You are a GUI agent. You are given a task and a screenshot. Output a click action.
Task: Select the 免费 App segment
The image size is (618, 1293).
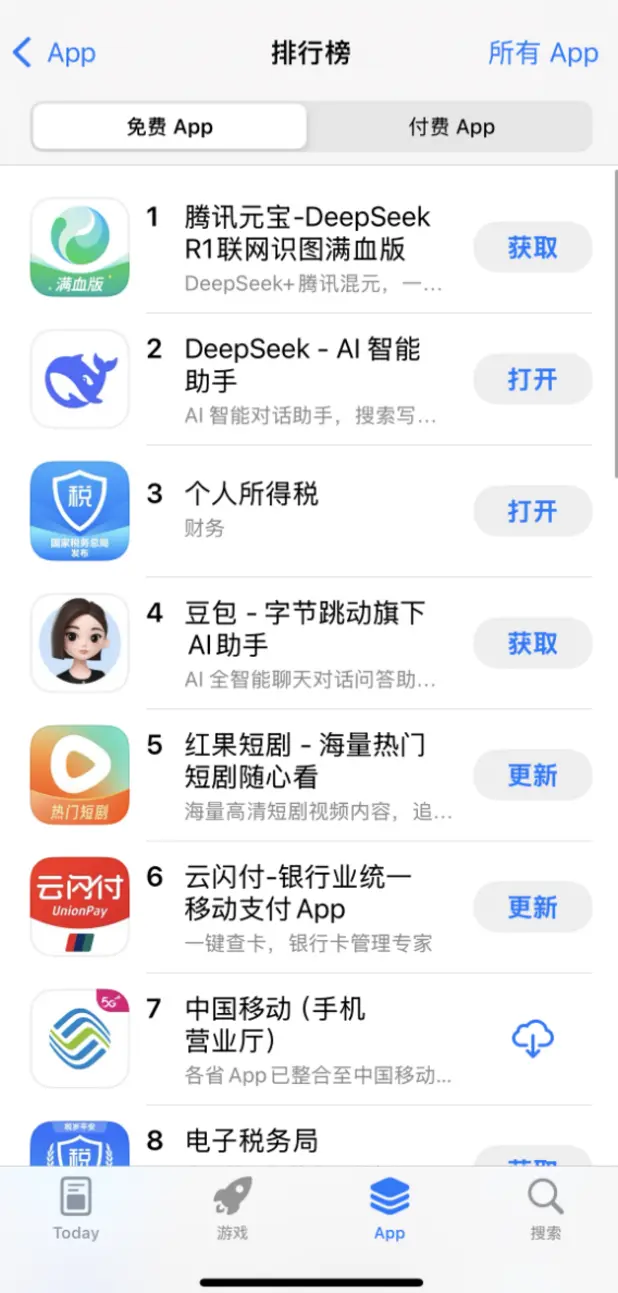click(169, 127)
